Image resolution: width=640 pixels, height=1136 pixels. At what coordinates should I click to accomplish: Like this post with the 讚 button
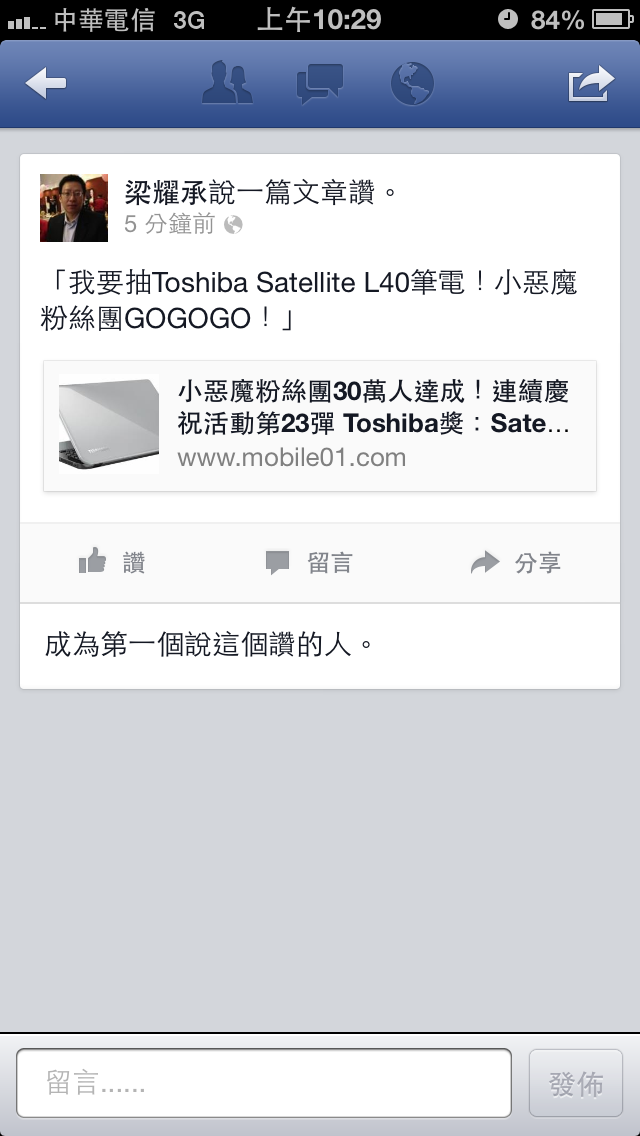pos(112,564)
